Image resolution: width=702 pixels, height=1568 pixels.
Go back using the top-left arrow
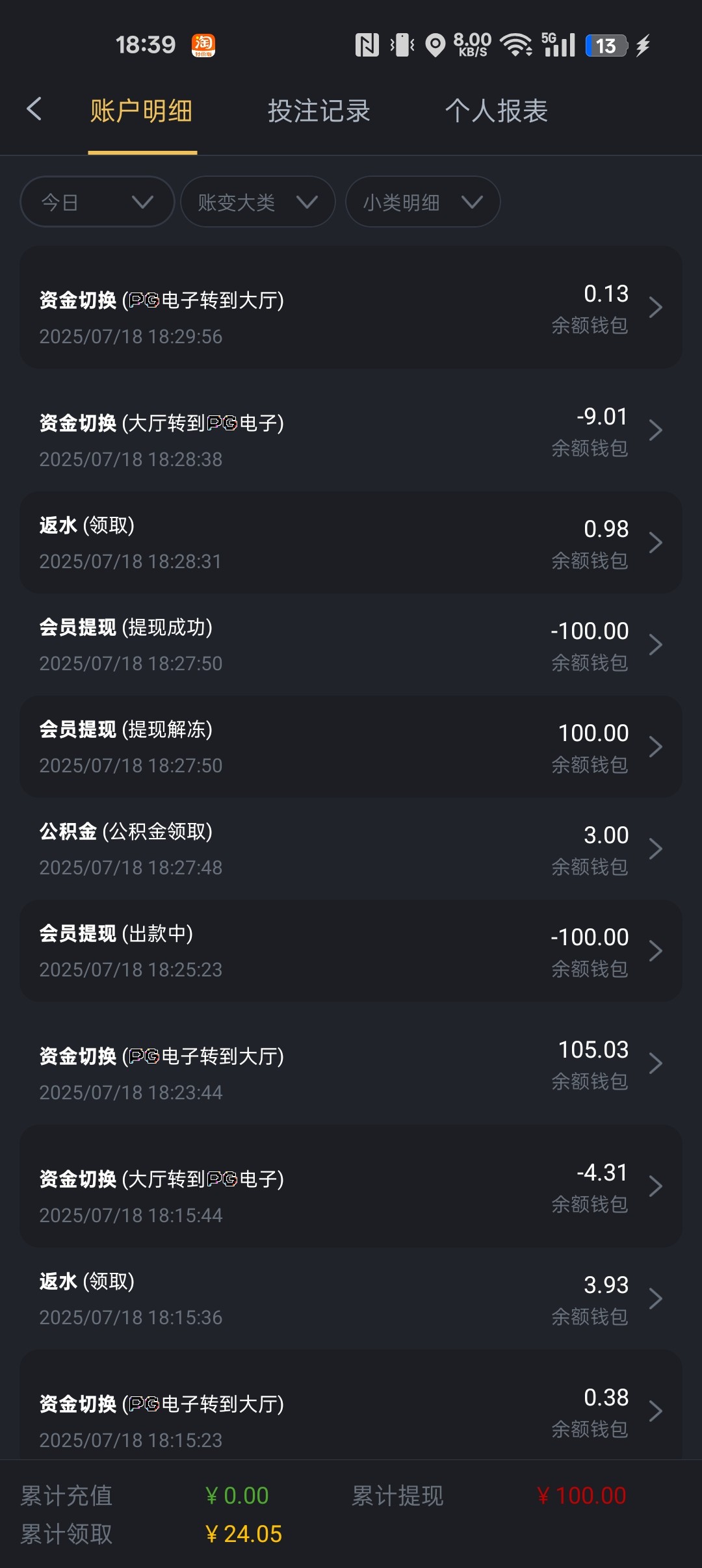tap(35, 109)
